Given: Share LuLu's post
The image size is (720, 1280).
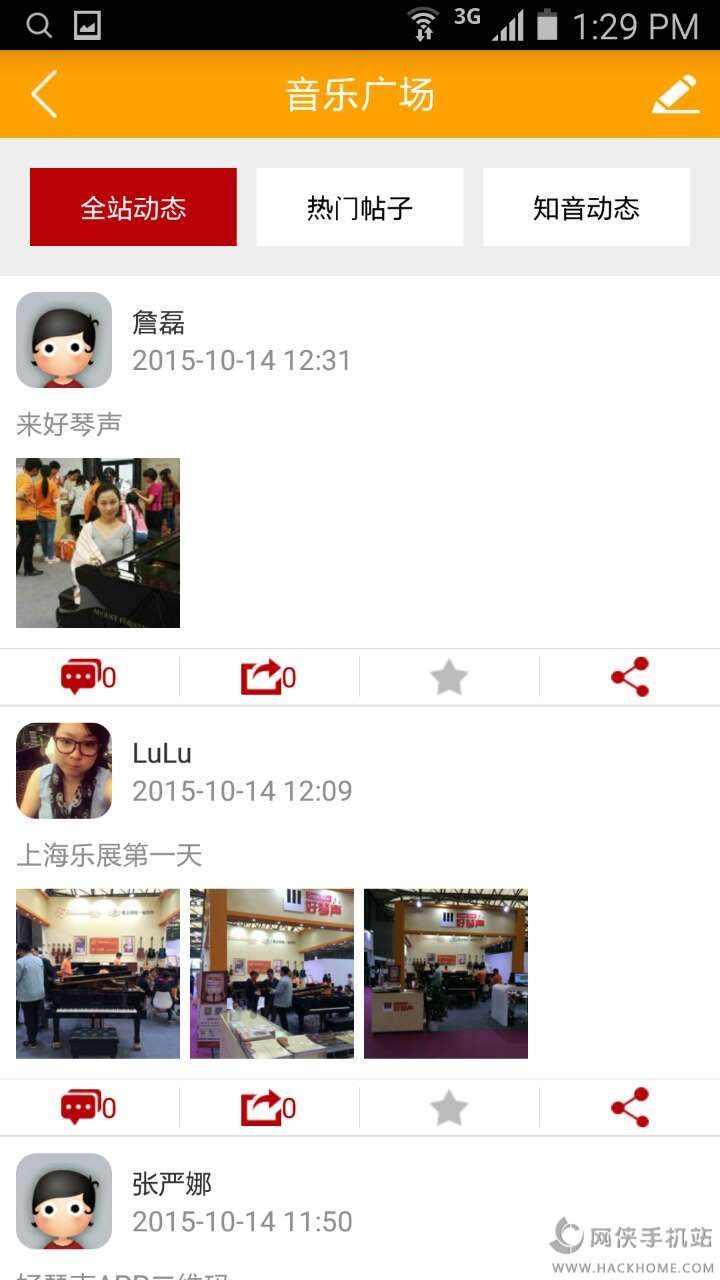Looking at the screenshot, I should [630, 1108].
